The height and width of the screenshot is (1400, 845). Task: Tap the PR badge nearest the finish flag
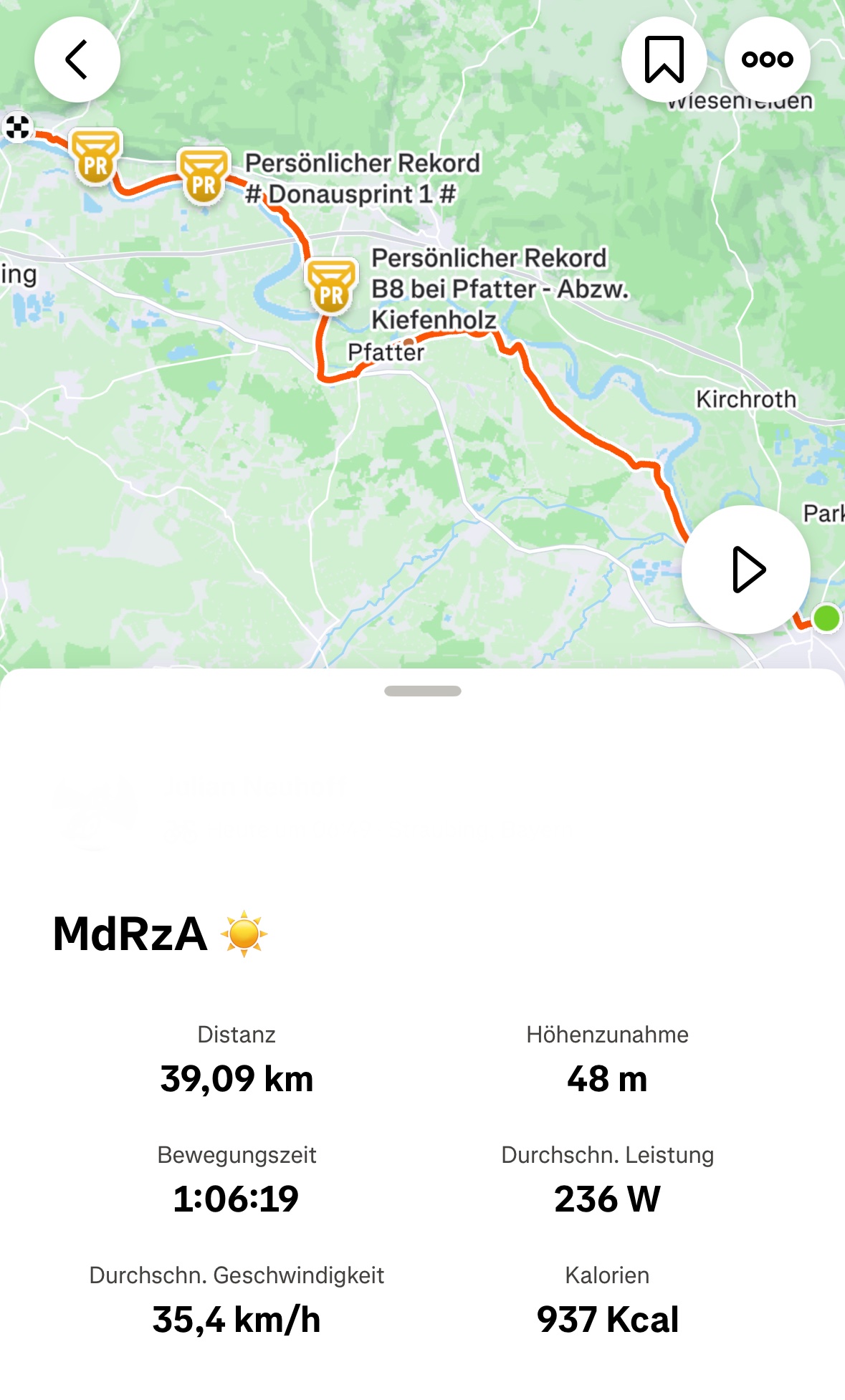point(95,157)
